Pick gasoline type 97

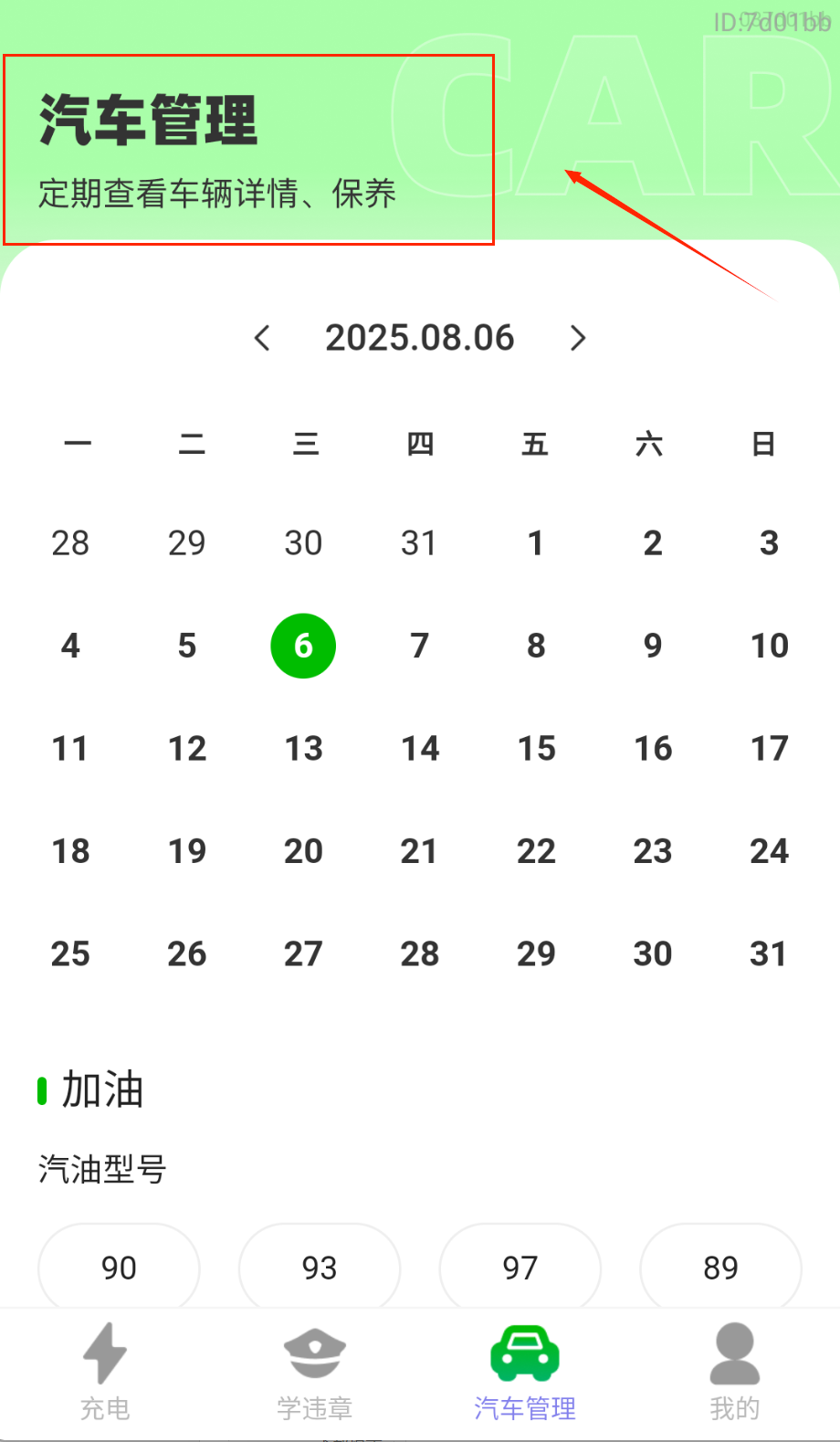520,1268
